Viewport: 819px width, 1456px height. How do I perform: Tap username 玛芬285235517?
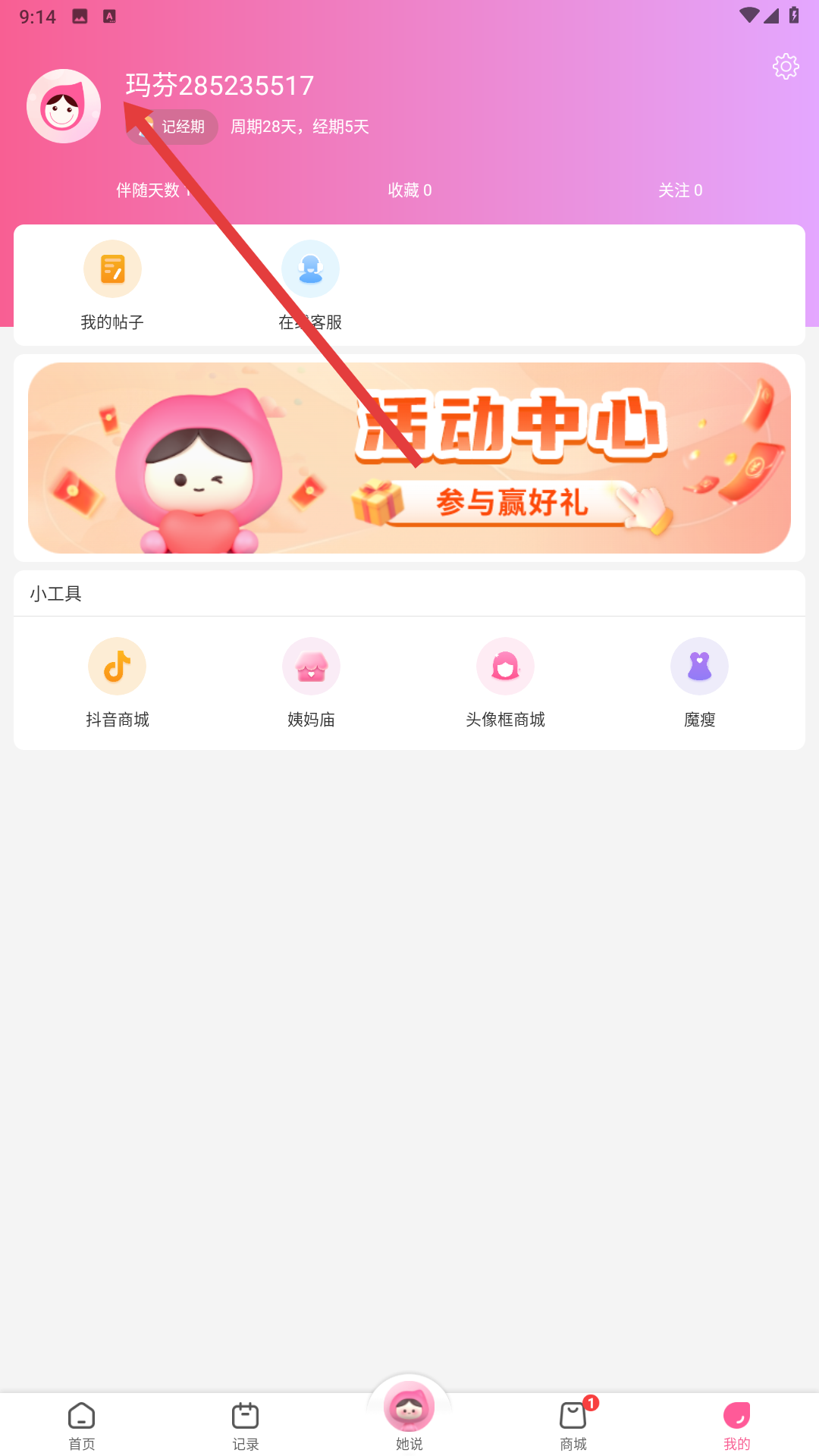tap(220, 86)
